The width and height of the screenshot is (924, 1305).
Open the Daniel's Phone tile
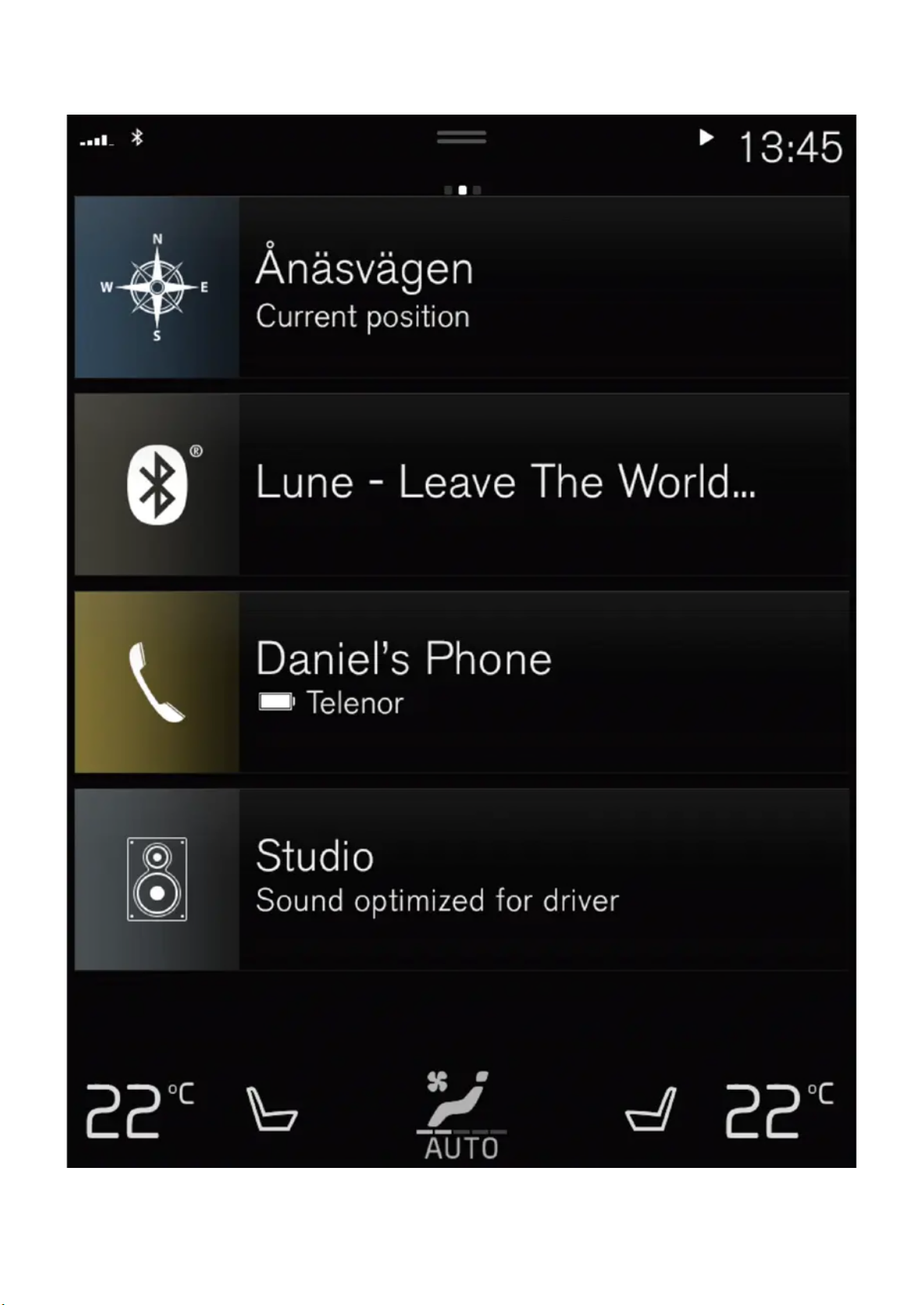[x=462, y=682]
